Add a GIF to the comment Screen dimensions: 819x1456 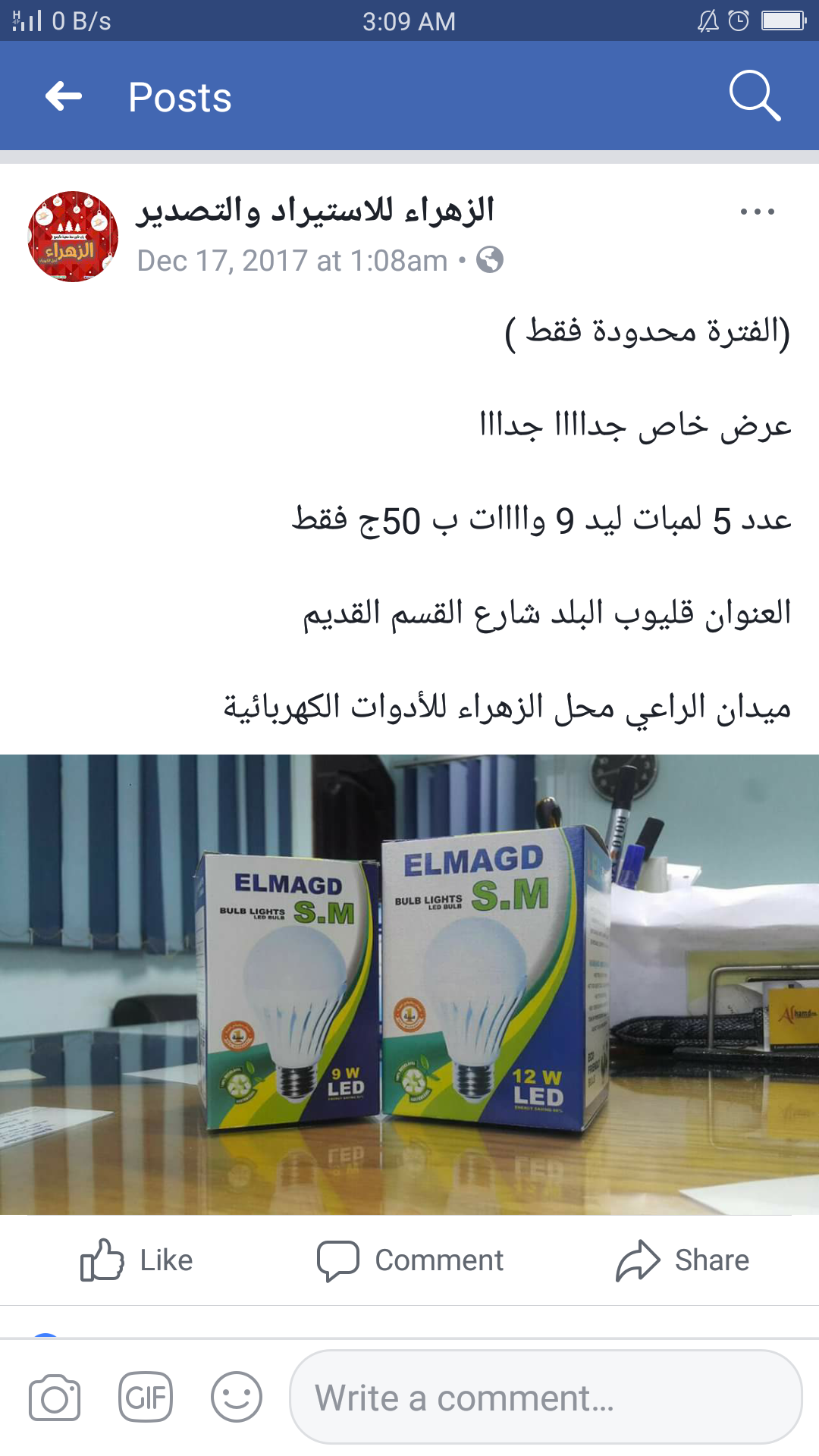tap(146, 1398)
